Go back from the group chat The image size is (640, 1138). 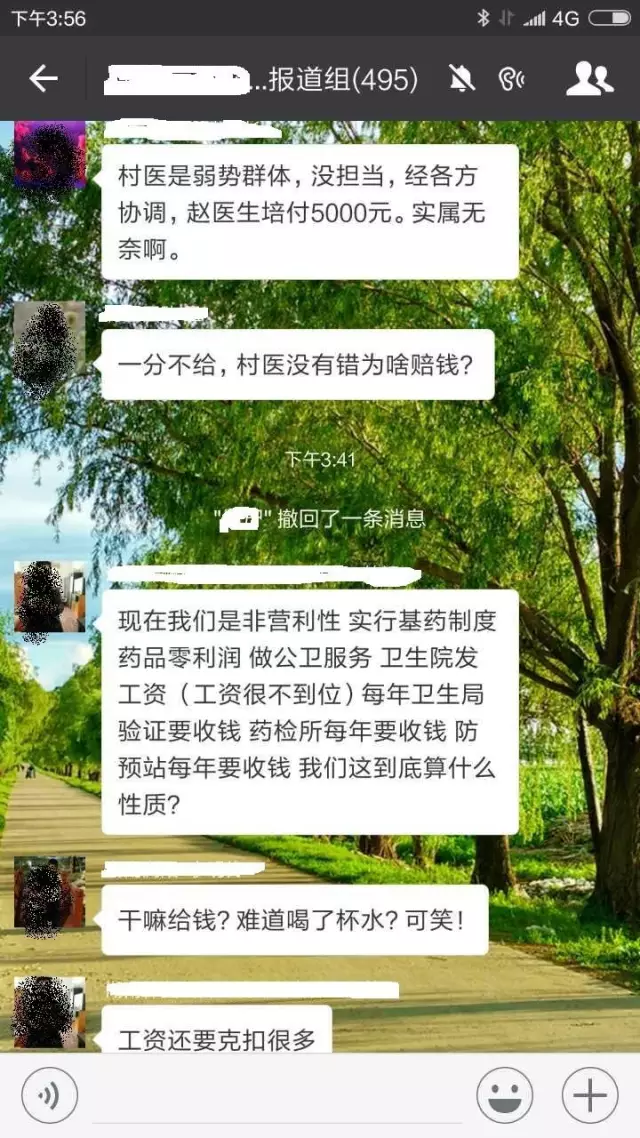click(43, 79)
